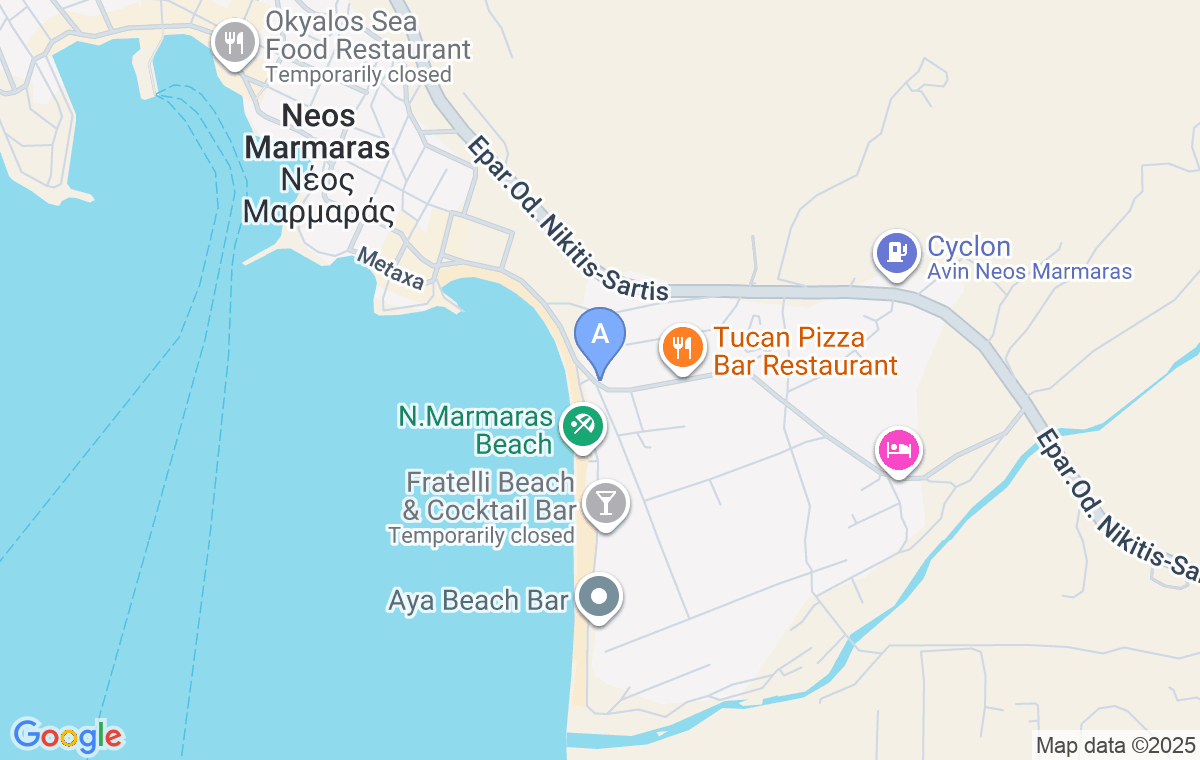Open the N.Marmaras Beach pin
The image size is (1200, 760).
pos(580,425)
